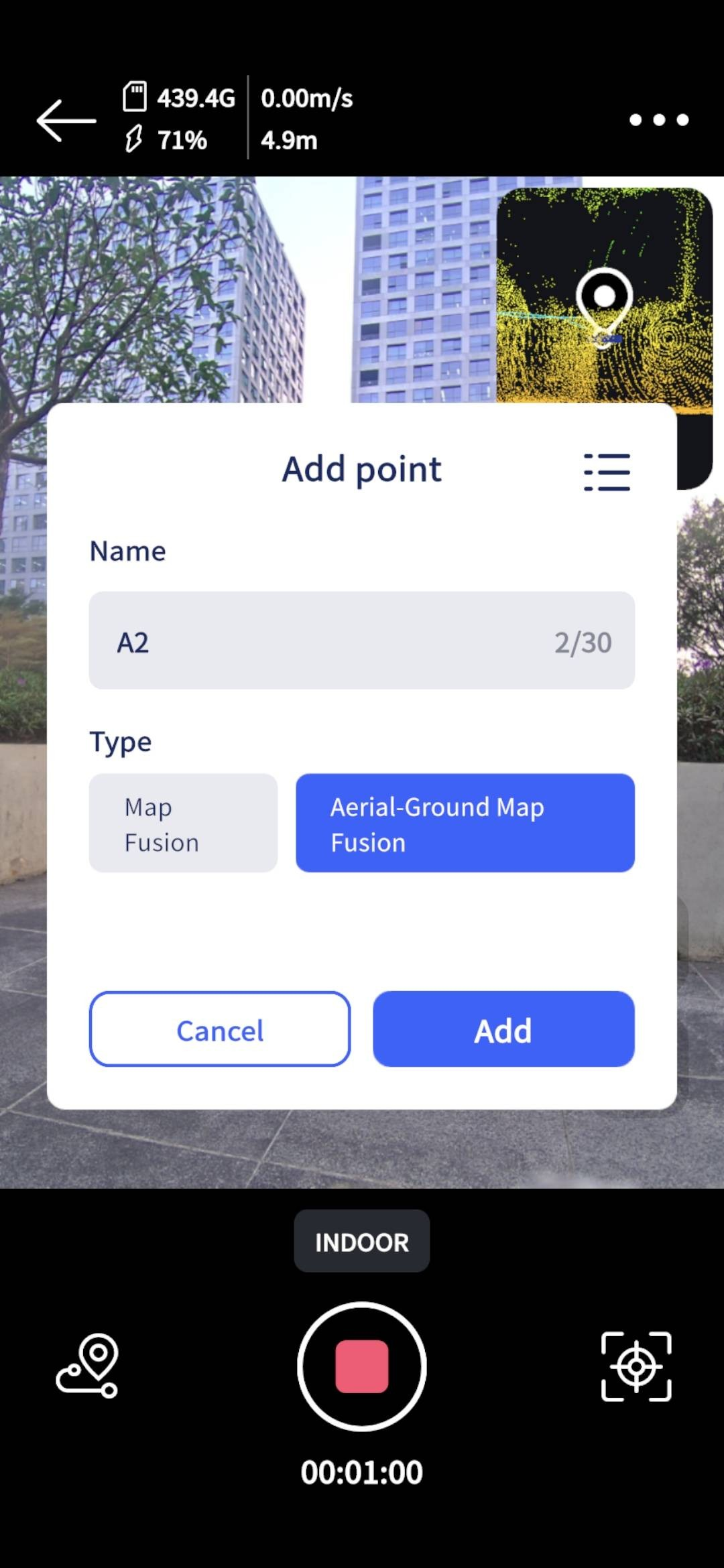Cancel adding the point
The height and width of the screenshot is (1568, 724).
pyautogui.click(x=220, y=1029)
